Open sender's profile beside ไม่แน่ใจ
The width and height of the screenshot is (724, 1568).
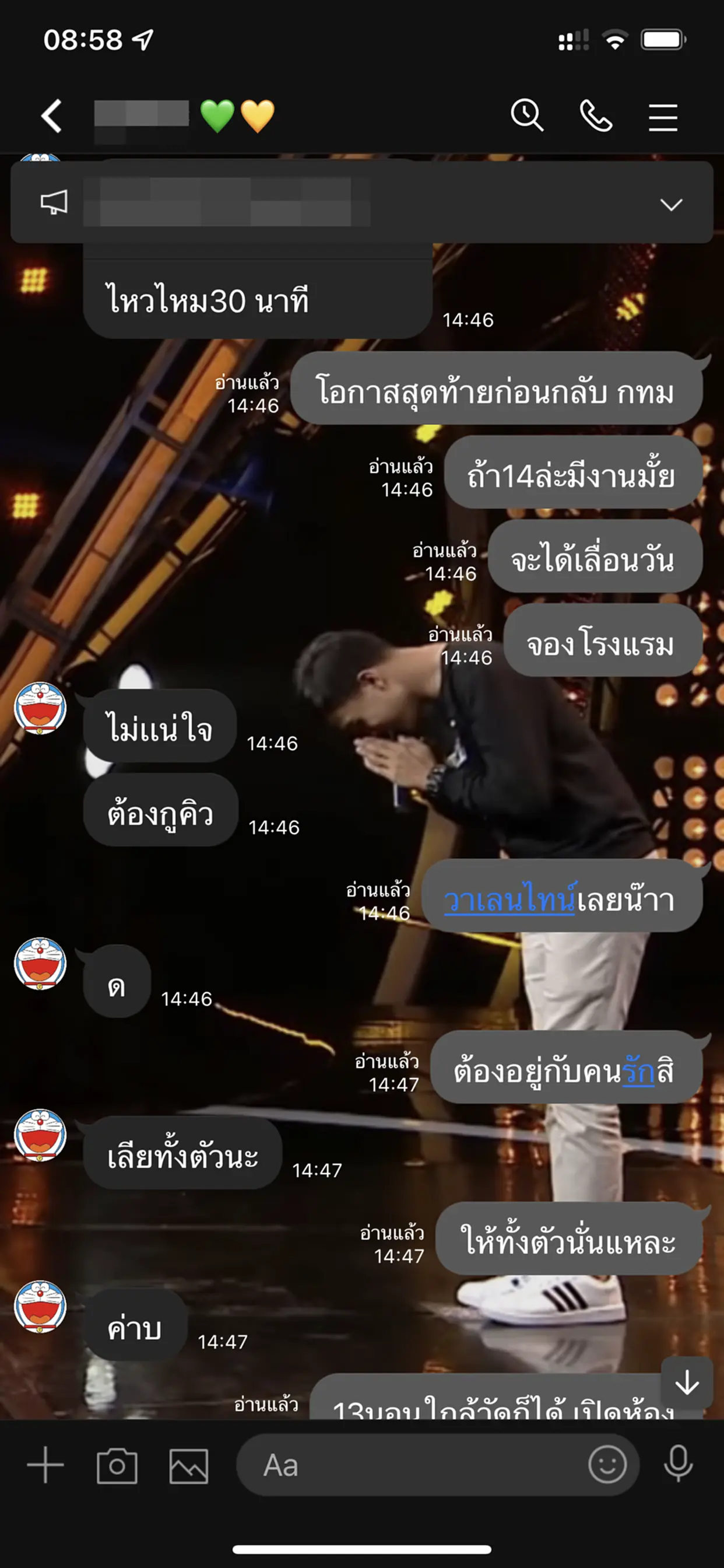tap(40, 708)
